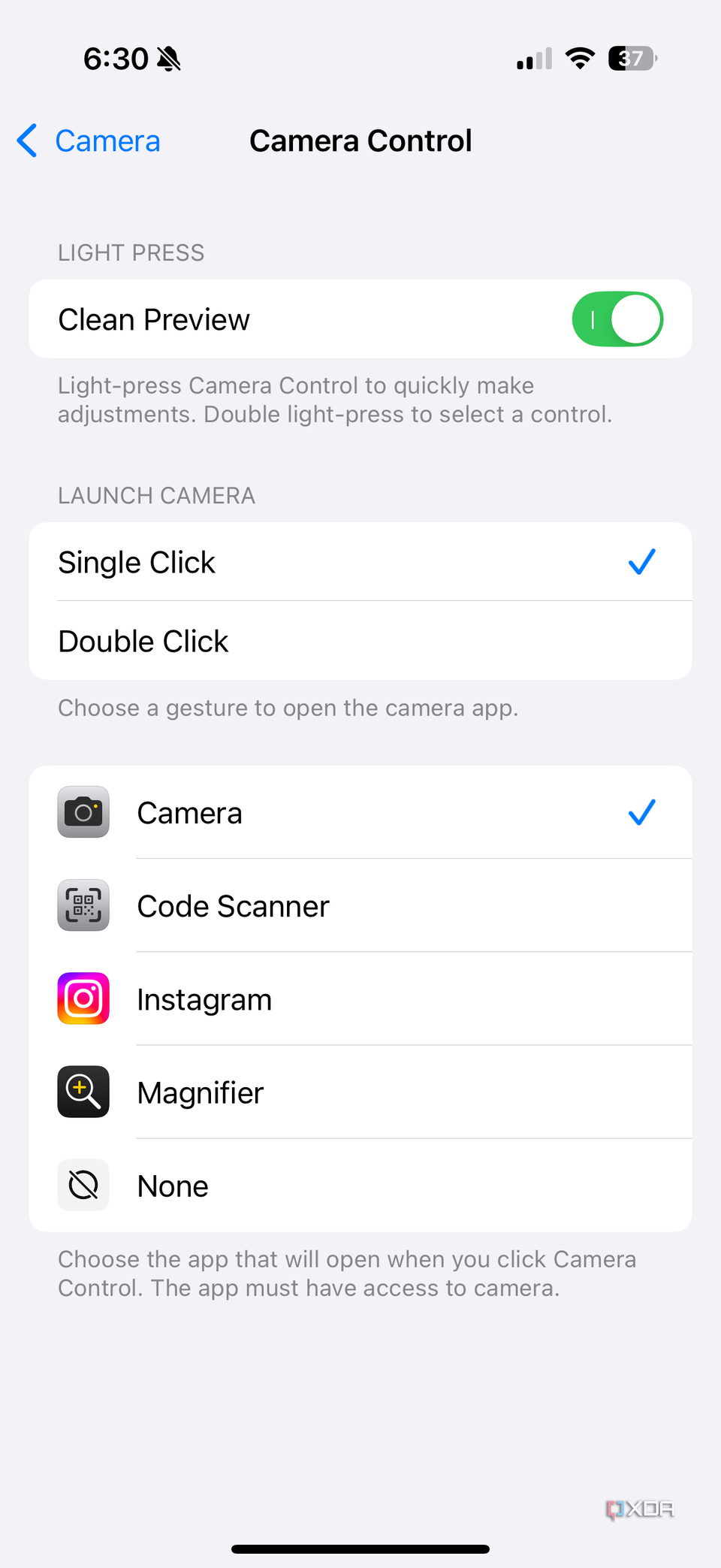Navigate back using the Camera back chevron
Viewport: 721px width, 1568px height.
pyautogui.click(x=27, y=140)
